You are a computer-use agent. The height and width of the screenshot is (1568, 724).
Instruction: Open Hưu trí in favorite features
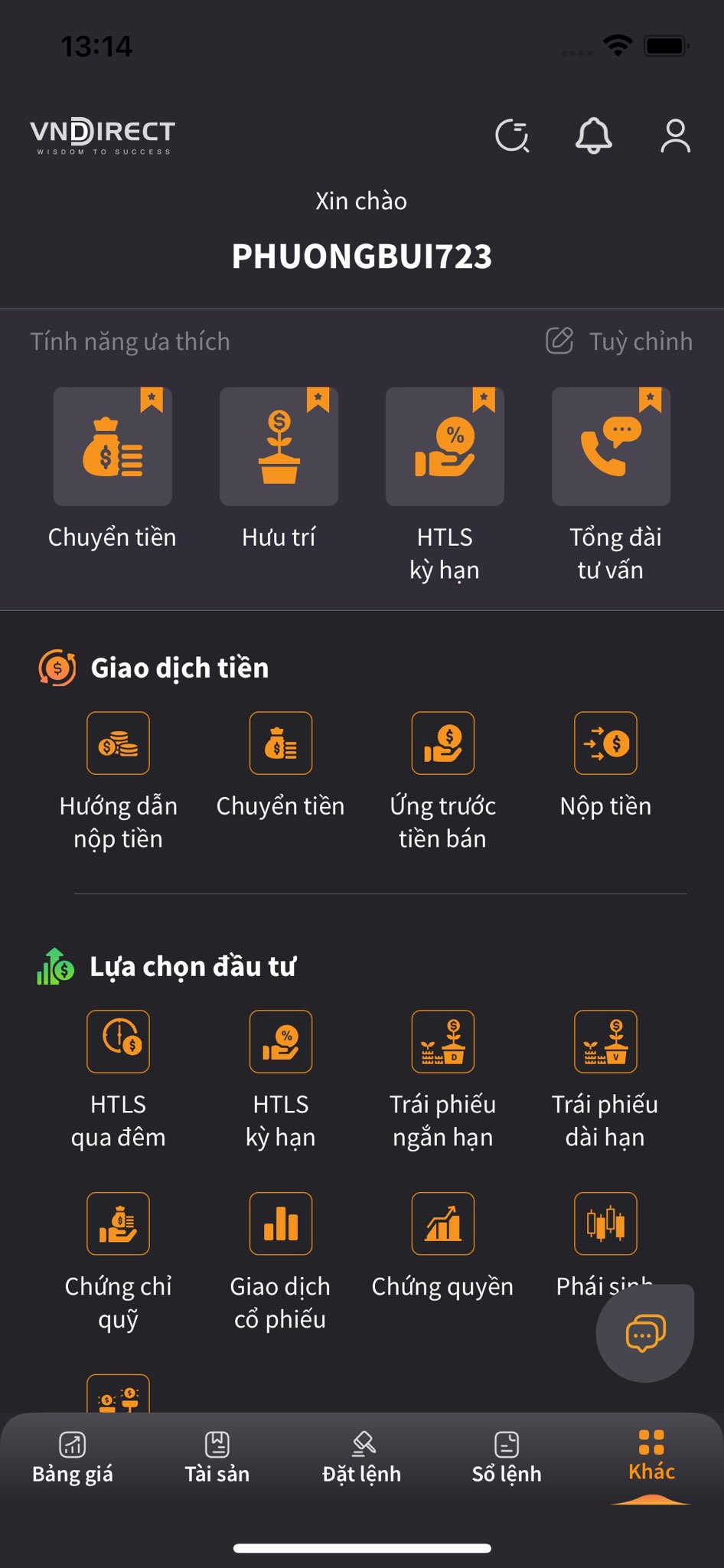tap(279, 447)
